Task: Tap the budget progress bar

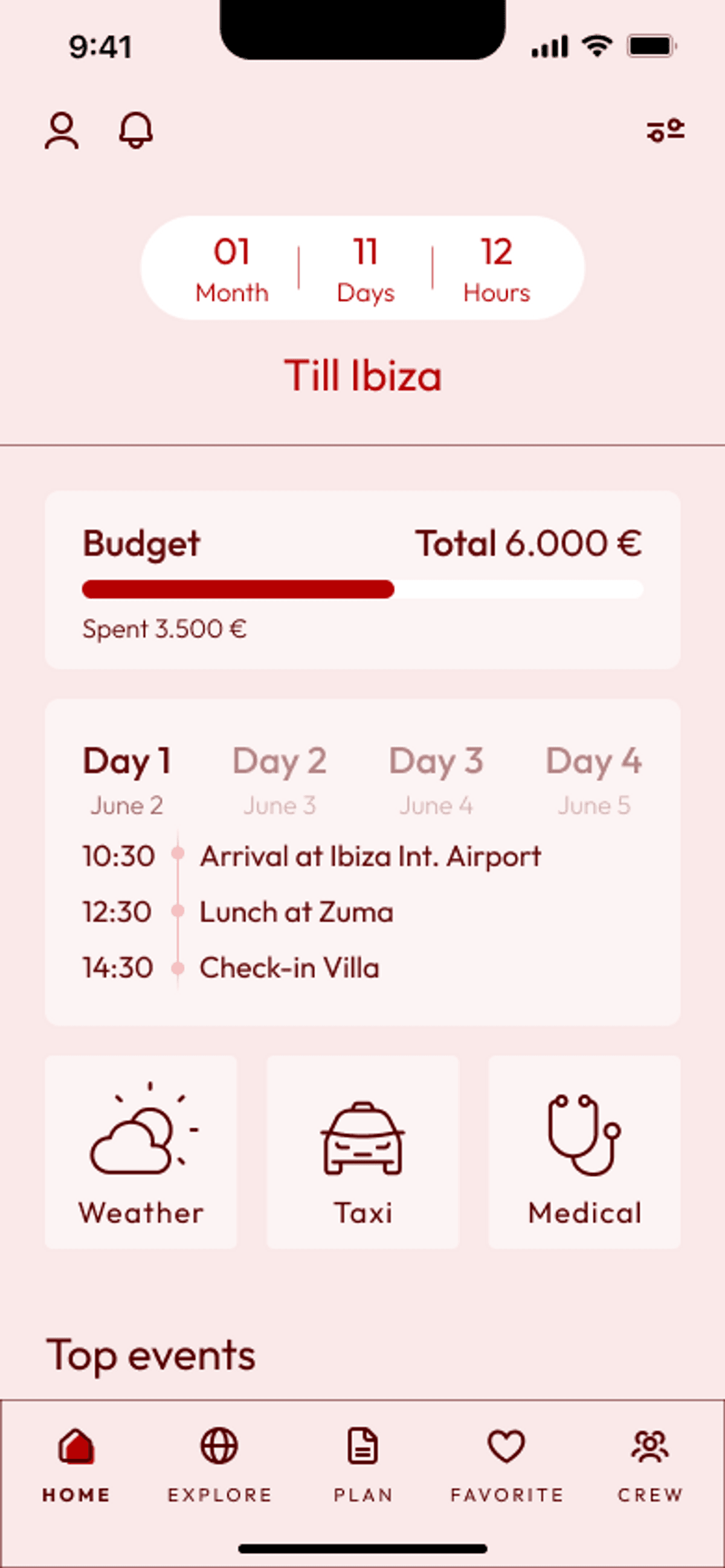Action: 362,589
